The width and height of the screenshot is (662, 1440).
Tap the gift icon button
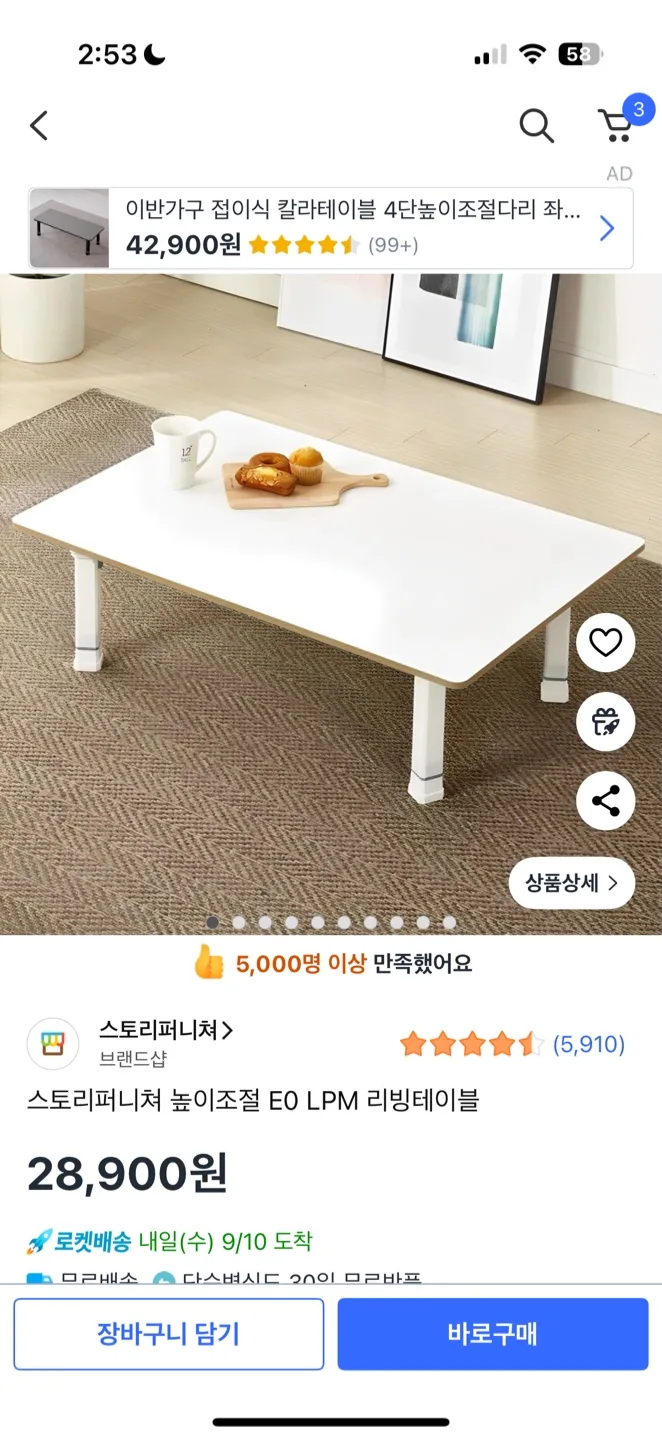click(605, 721)
